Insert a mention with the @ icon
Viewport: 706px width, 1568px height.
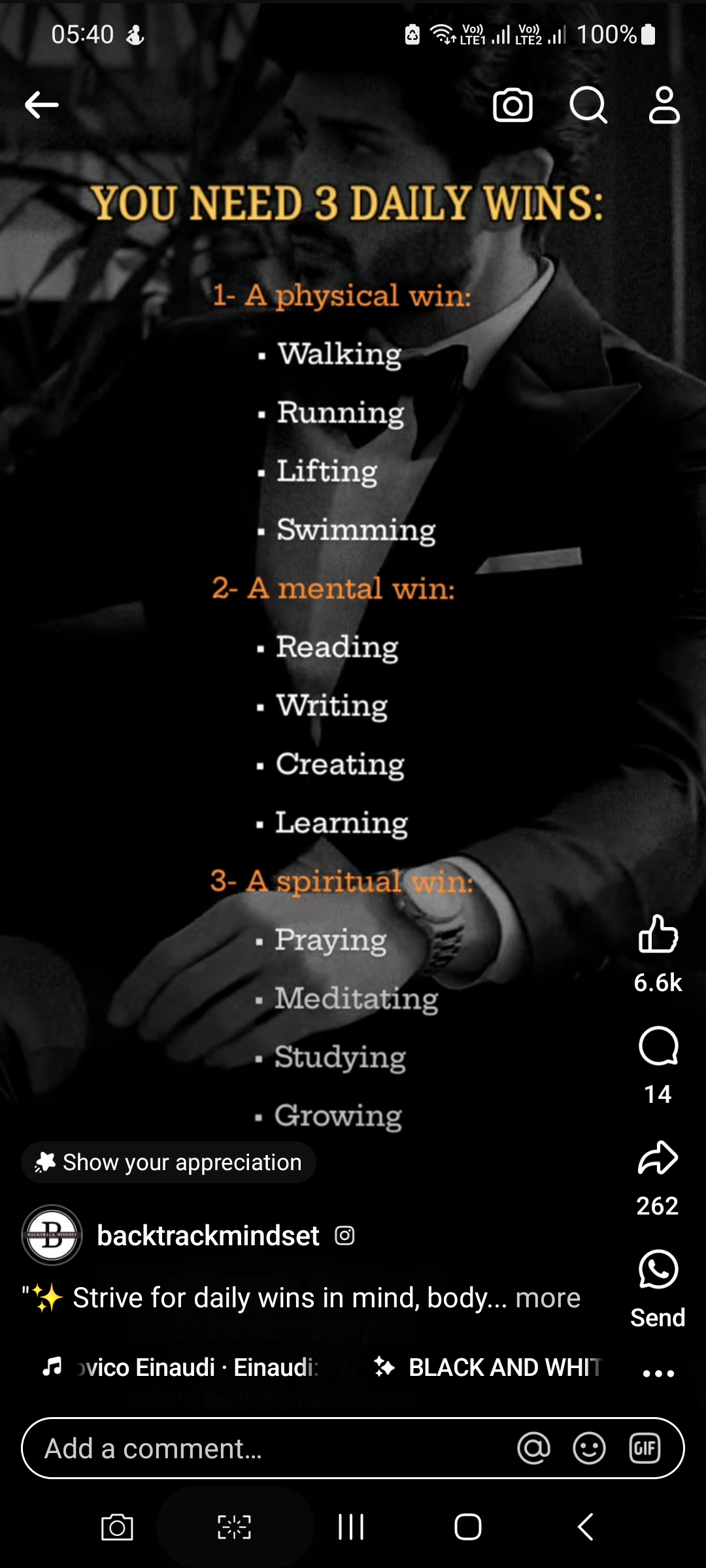533,1448
